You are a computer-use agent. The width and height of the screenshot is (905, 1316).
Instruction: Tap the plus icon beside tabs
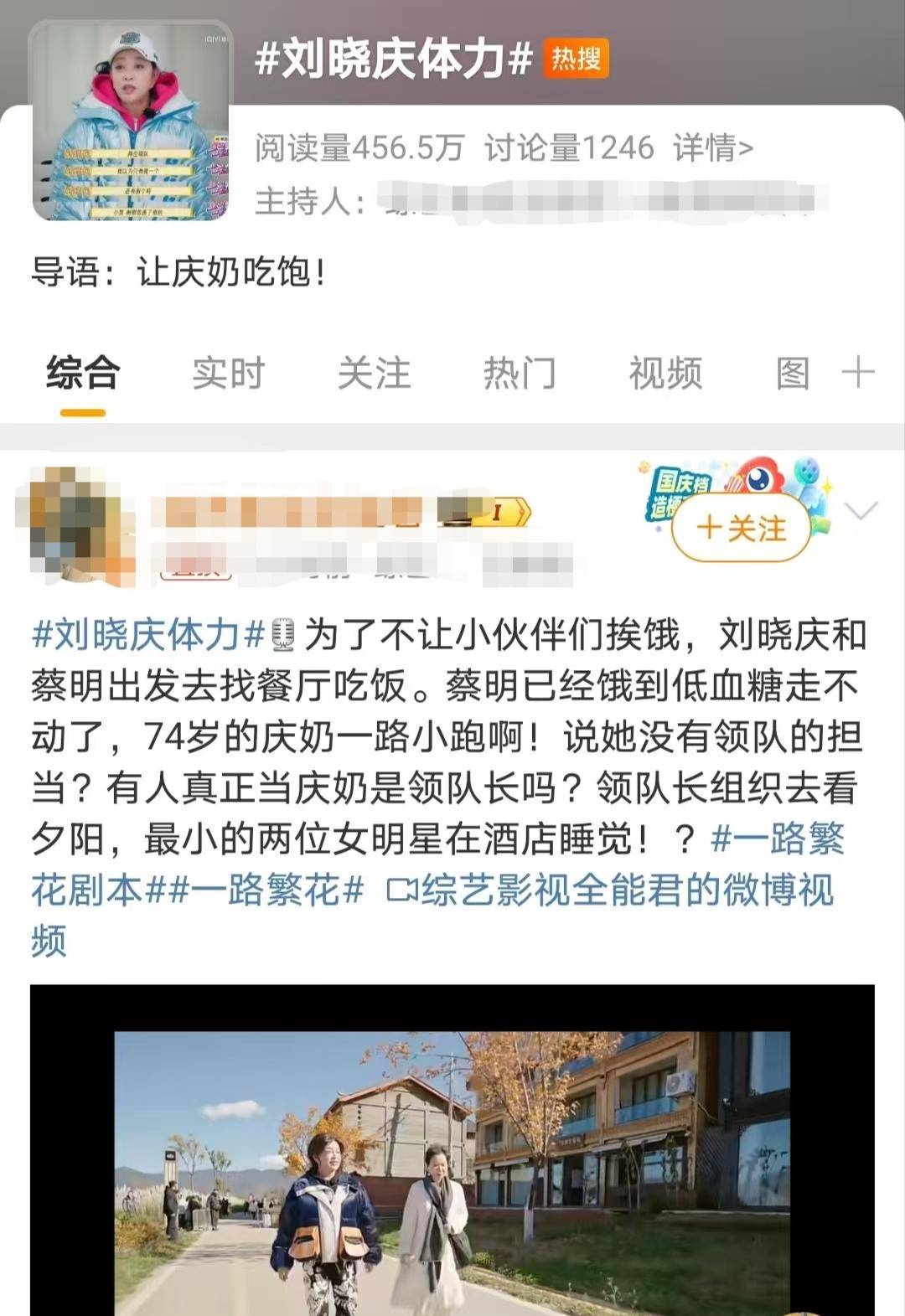click(x=858, y=372)
